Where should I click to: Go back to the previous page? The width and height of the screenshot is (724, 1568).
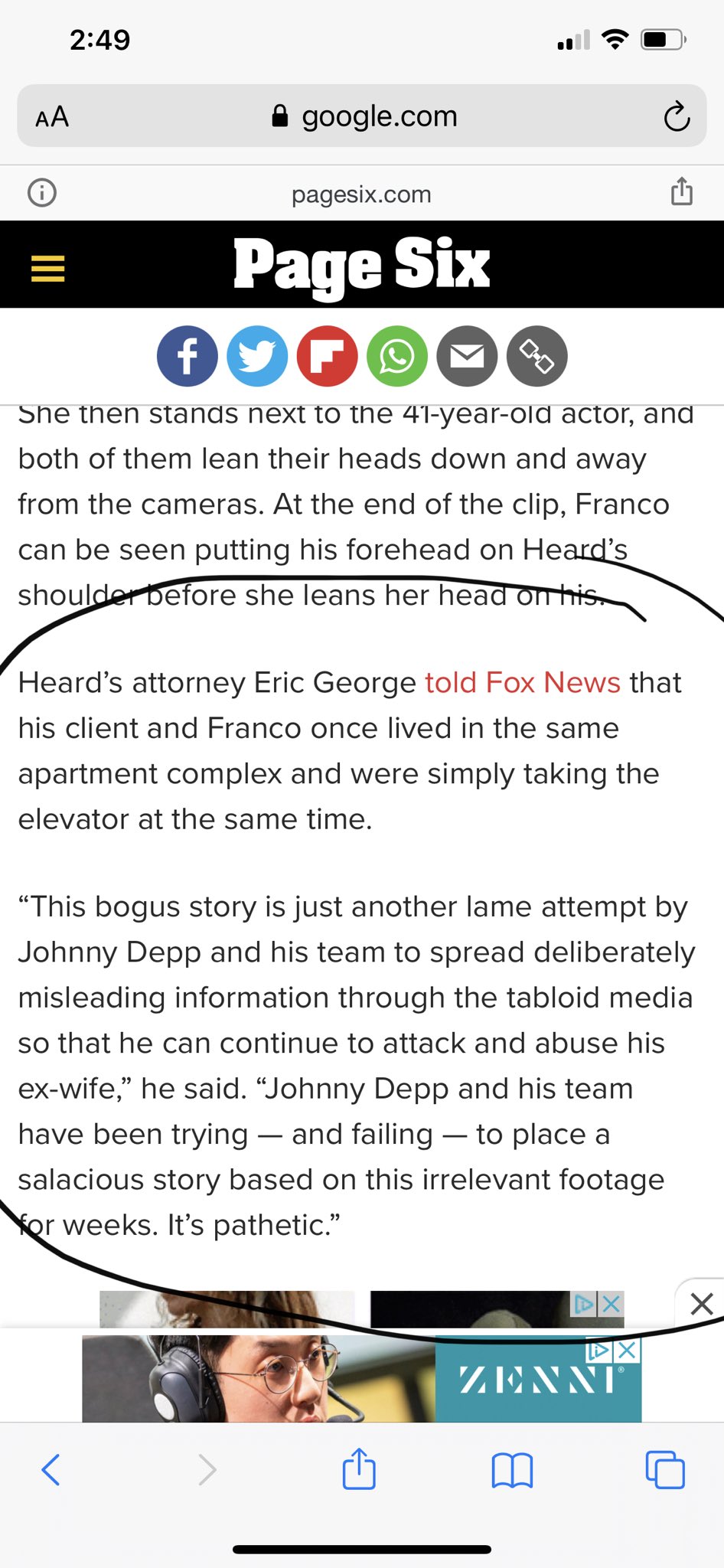coord(51,1470)
